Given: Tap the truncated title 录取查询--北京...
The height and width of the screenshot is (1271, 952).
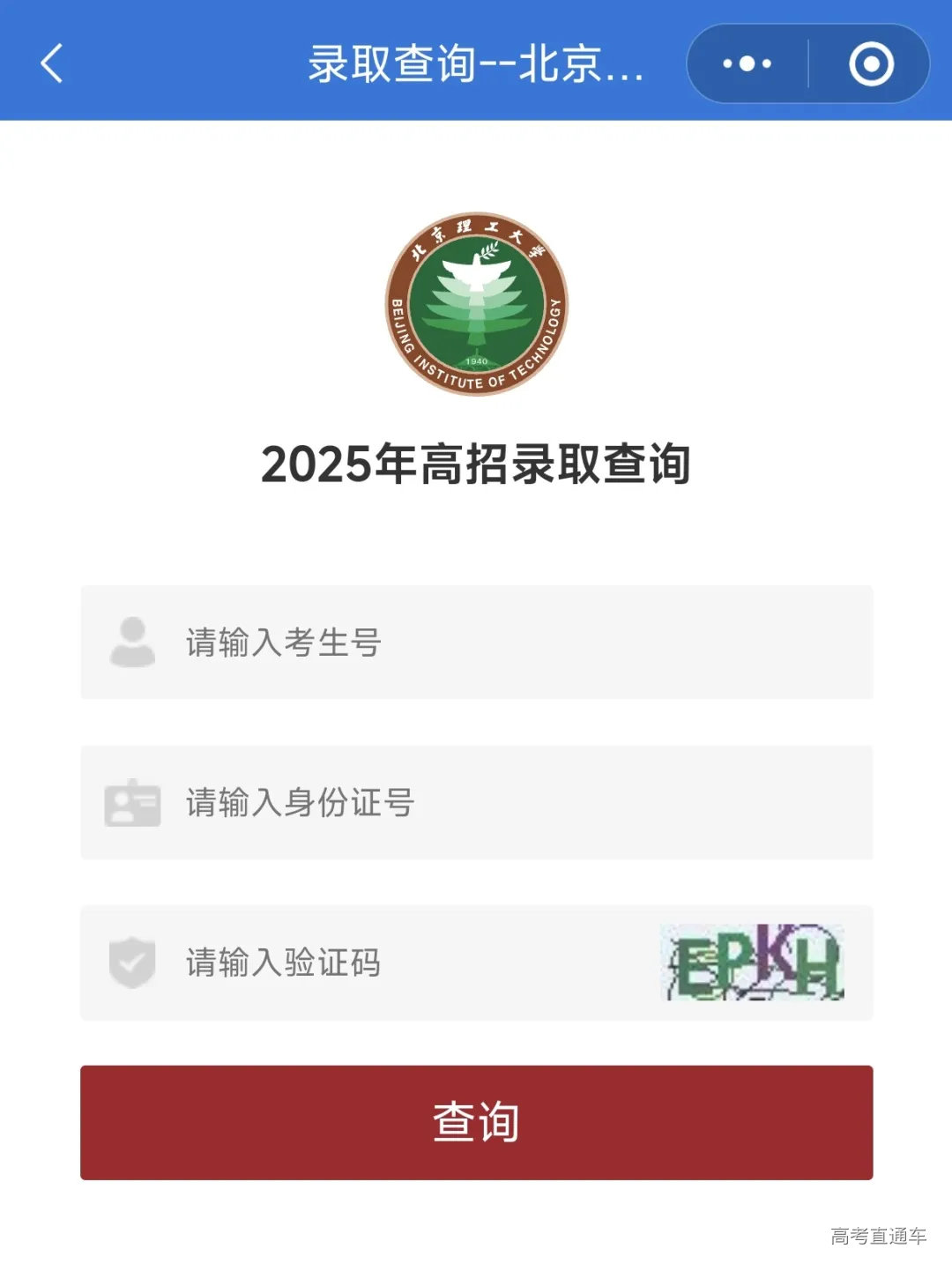Looking at the screenshot, I should click(476, 63).
